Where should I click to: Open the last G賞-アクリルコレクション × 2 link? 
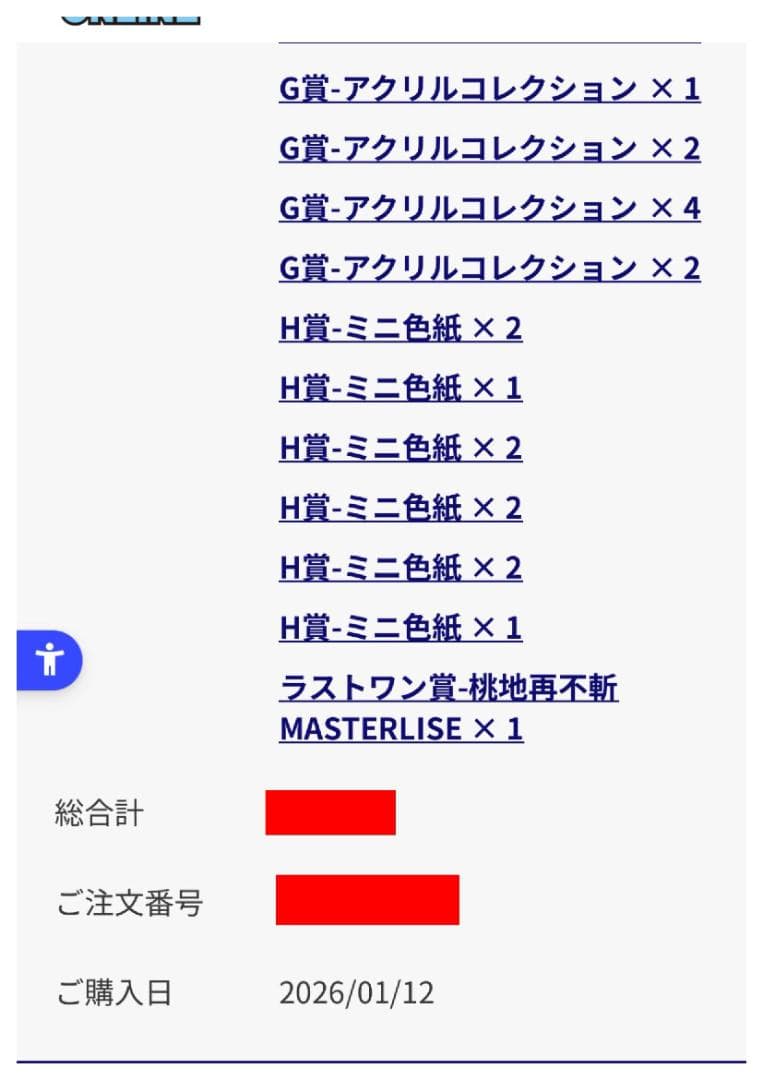(x=490, y=268)
